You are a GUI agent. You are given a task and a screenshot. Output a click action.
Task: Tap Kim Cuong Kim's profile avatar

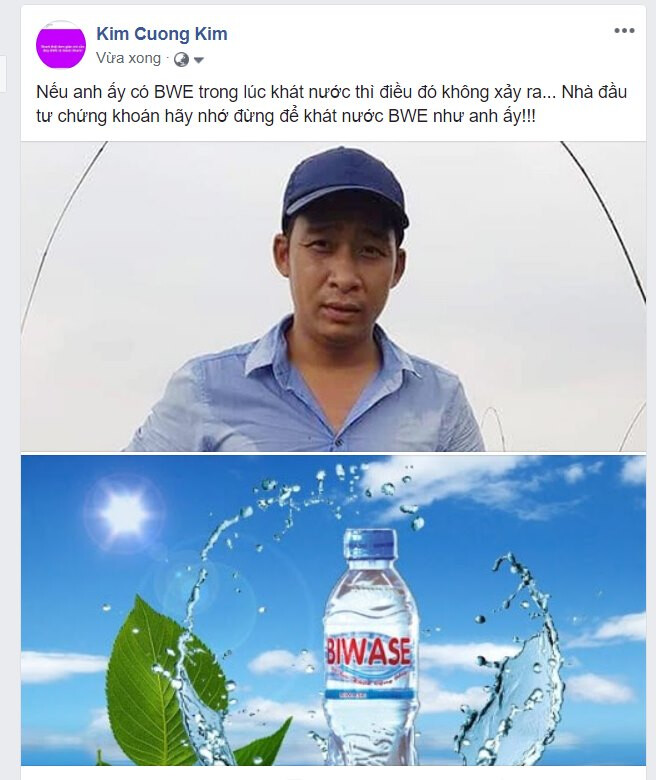61,46
